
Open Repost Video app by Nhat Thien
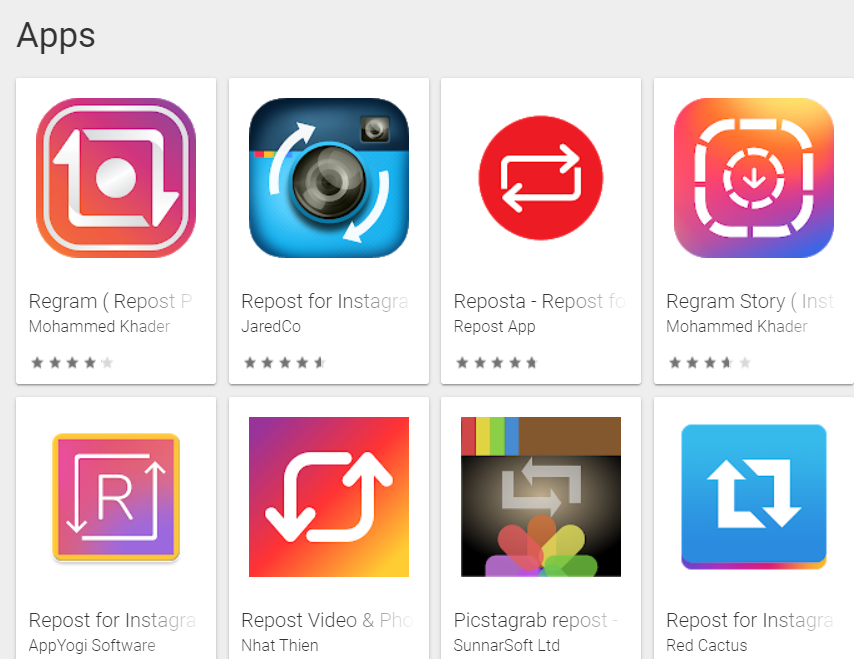(328, 497)
